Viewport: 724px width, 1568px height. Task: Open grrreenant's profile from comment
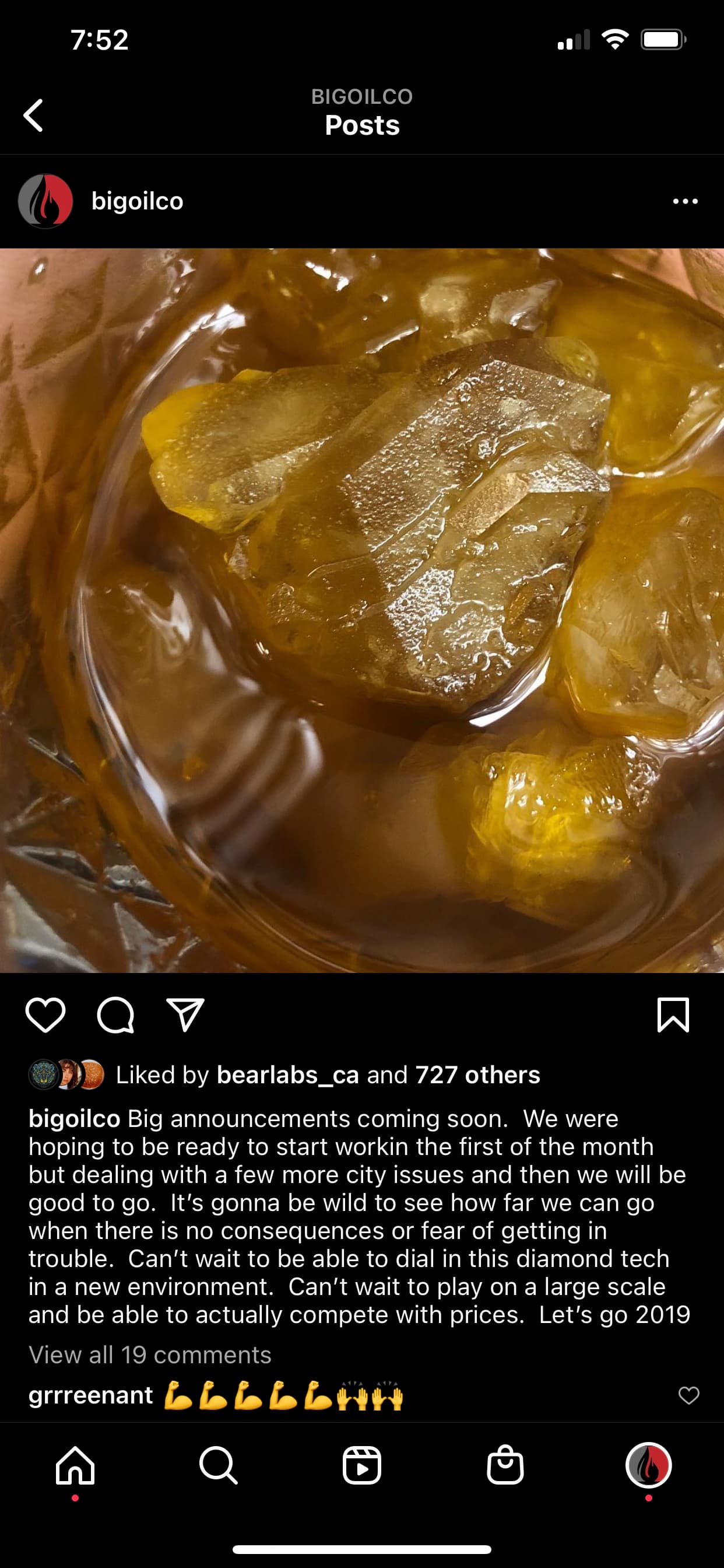click(x=91, y=1395)
